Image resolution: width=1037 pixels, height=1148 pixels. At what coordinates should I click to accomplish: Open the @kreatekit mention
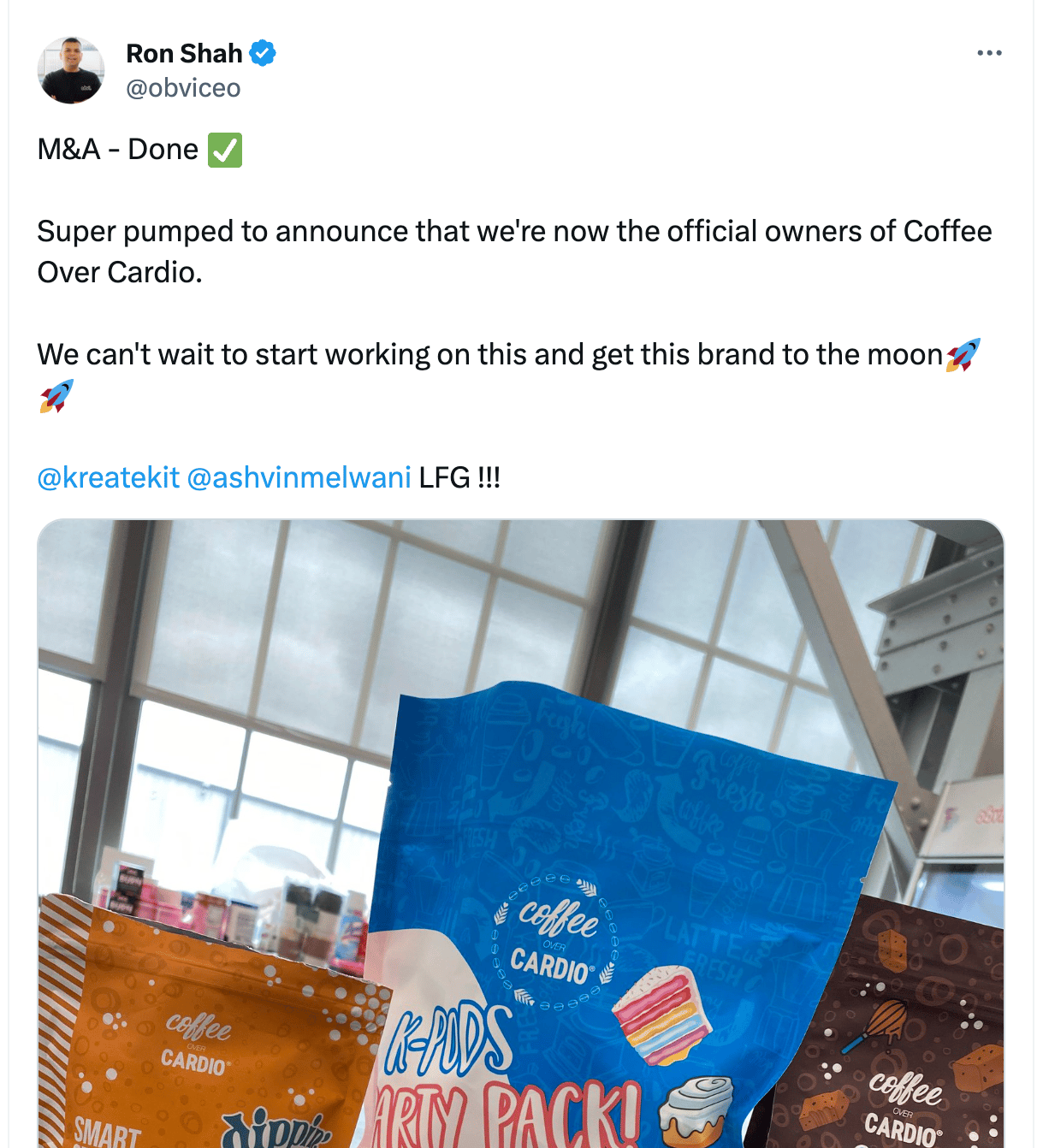pos(109,477)
